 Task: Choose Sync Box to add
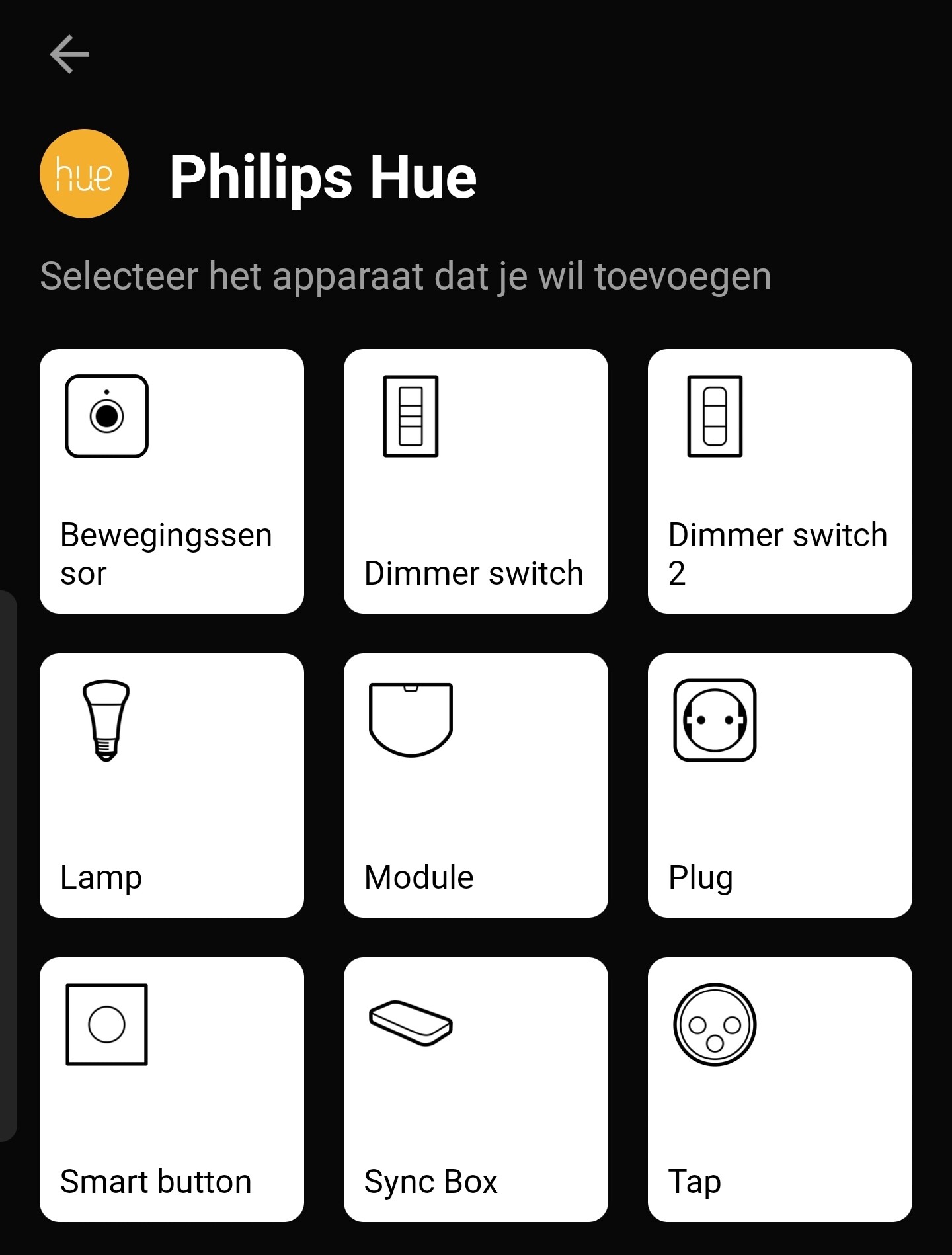476,1090
